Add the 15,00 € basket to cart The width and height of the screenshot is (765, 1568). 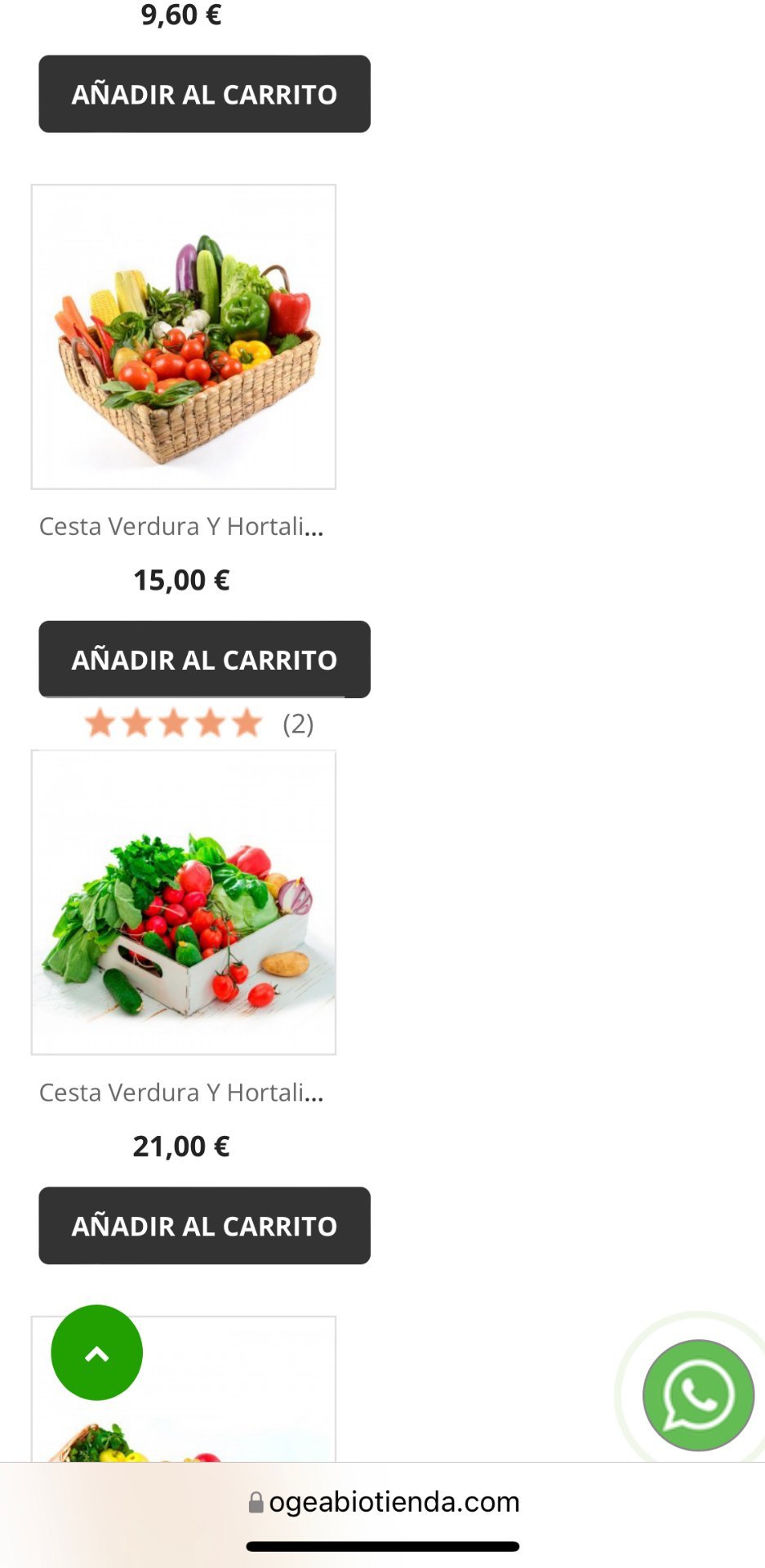204,659
